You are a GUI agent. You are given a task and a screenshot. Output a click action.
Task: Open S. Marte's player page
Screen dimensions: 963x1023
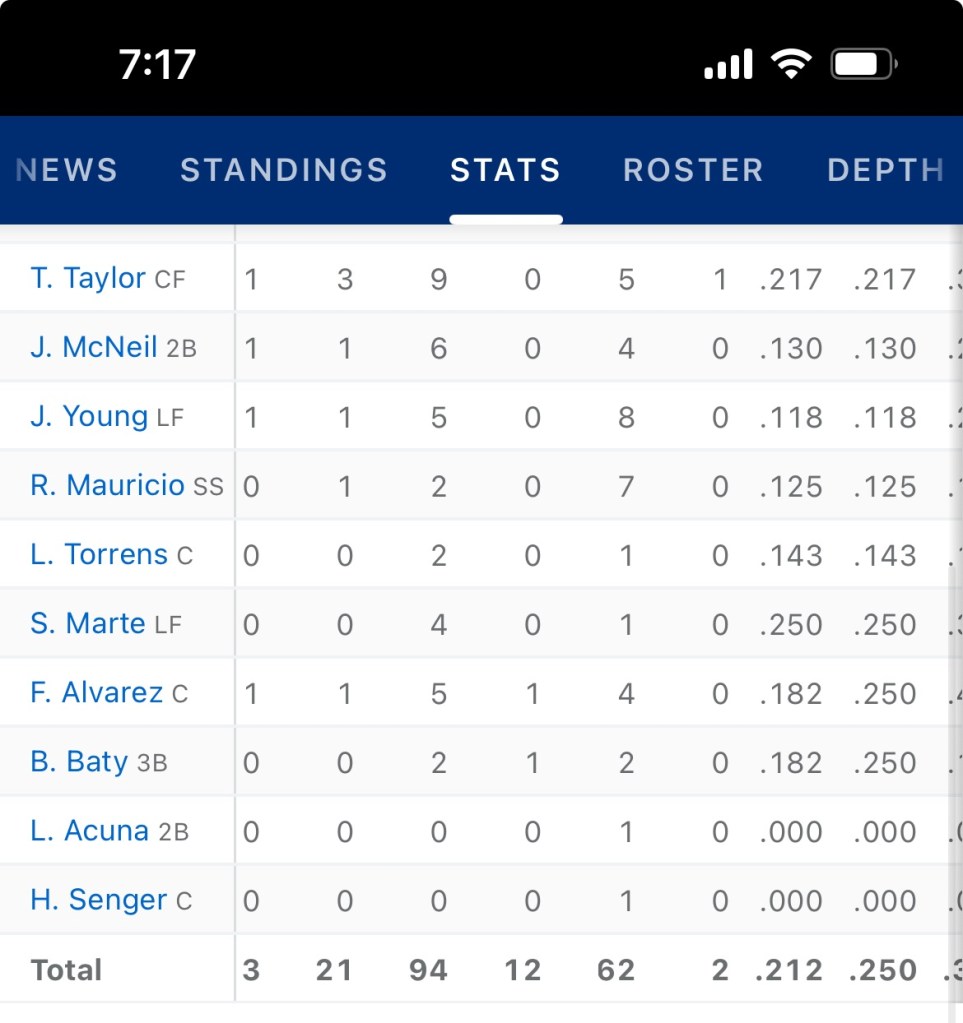point(88,624)
